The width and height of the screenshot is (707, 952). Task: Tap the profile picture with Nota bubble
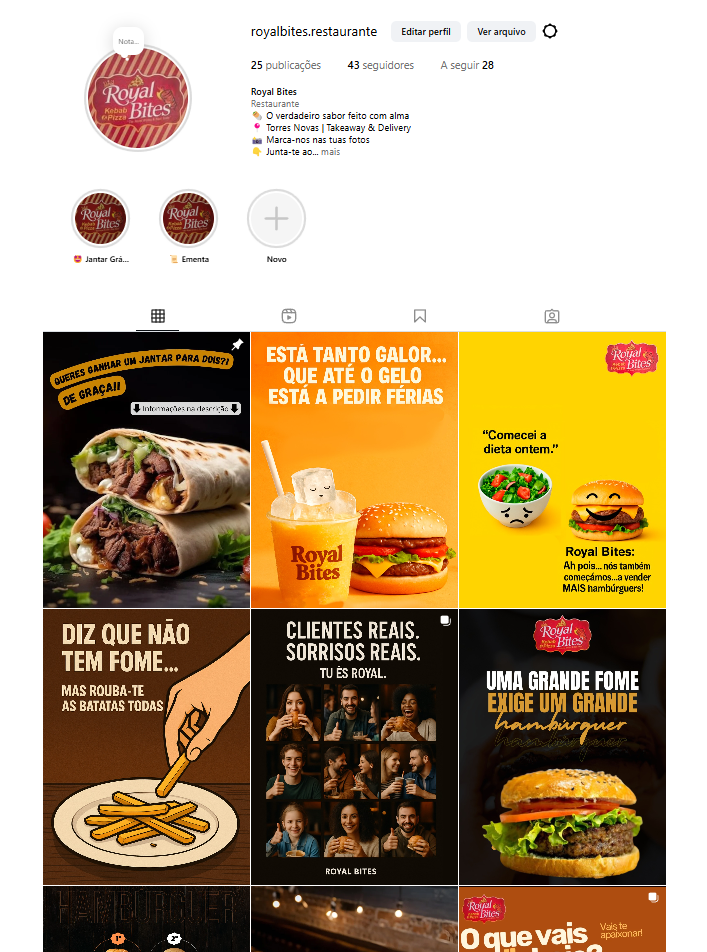(137, 98)
